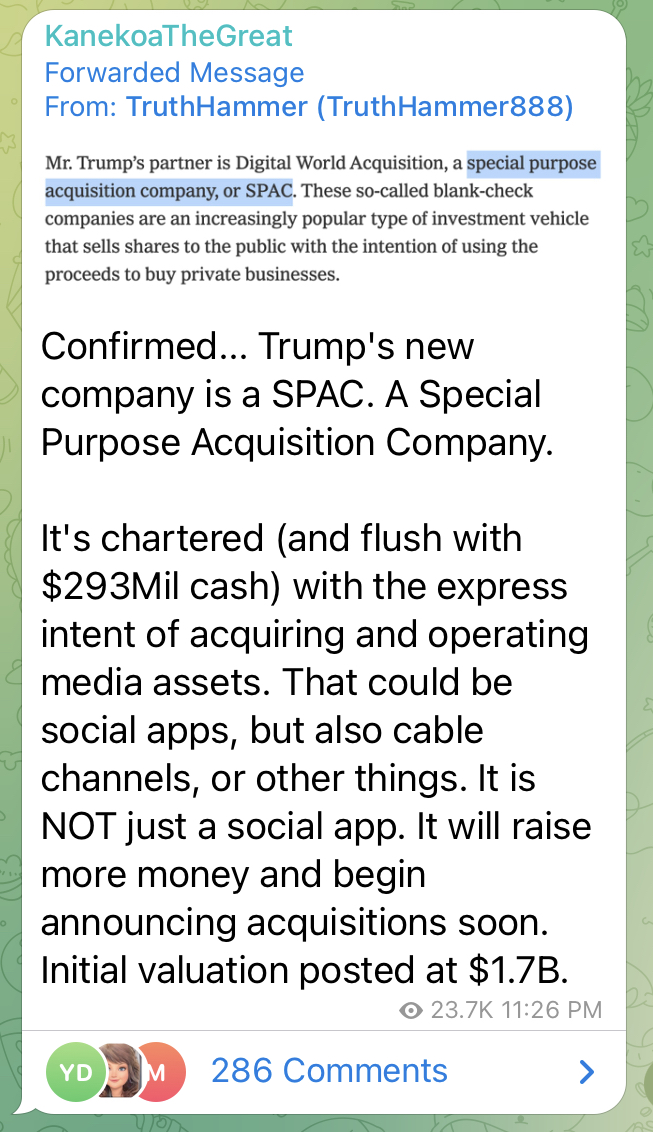Open TruthHammer (TruthHammer888) forwarded source

tap(349, 107)
